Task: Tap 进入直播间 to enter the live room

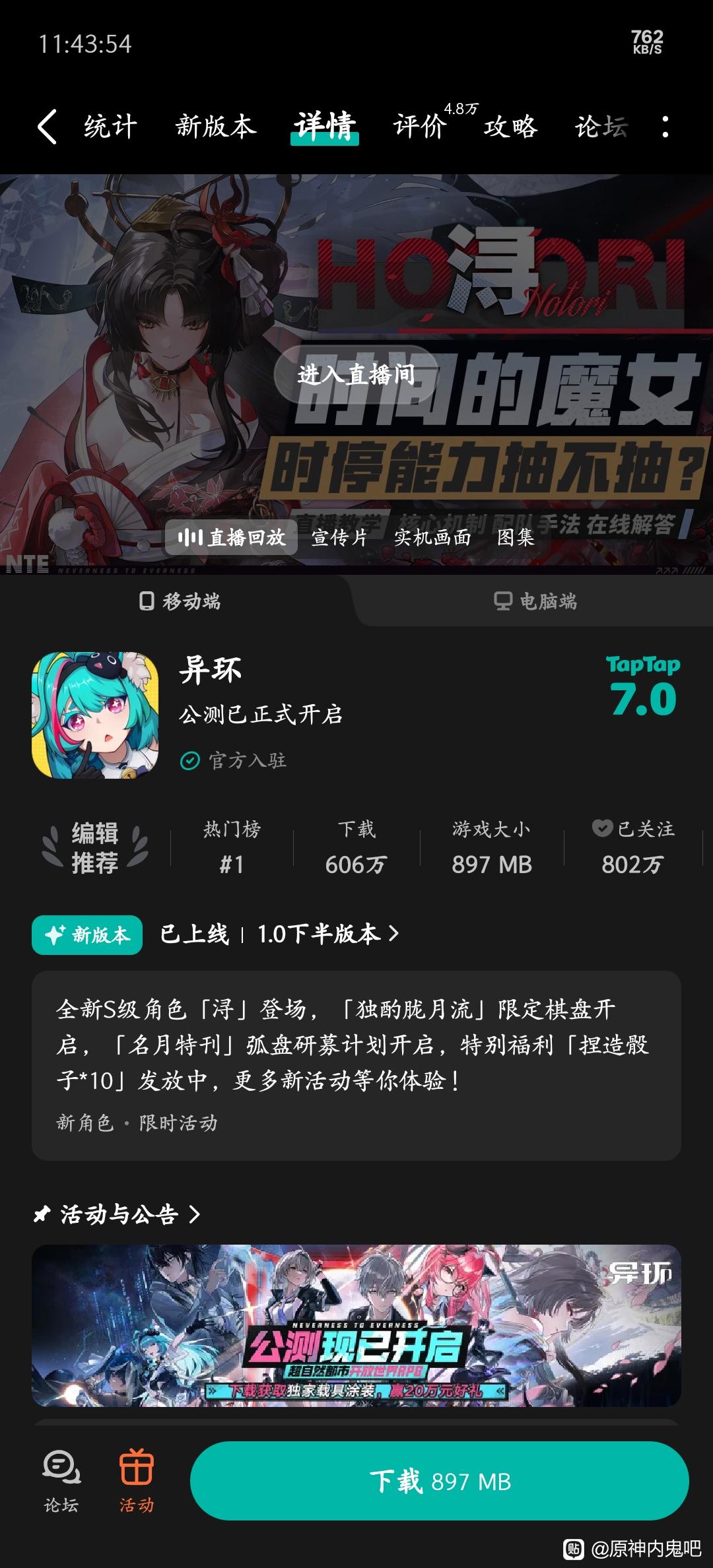Action: [x=356, y=375]
